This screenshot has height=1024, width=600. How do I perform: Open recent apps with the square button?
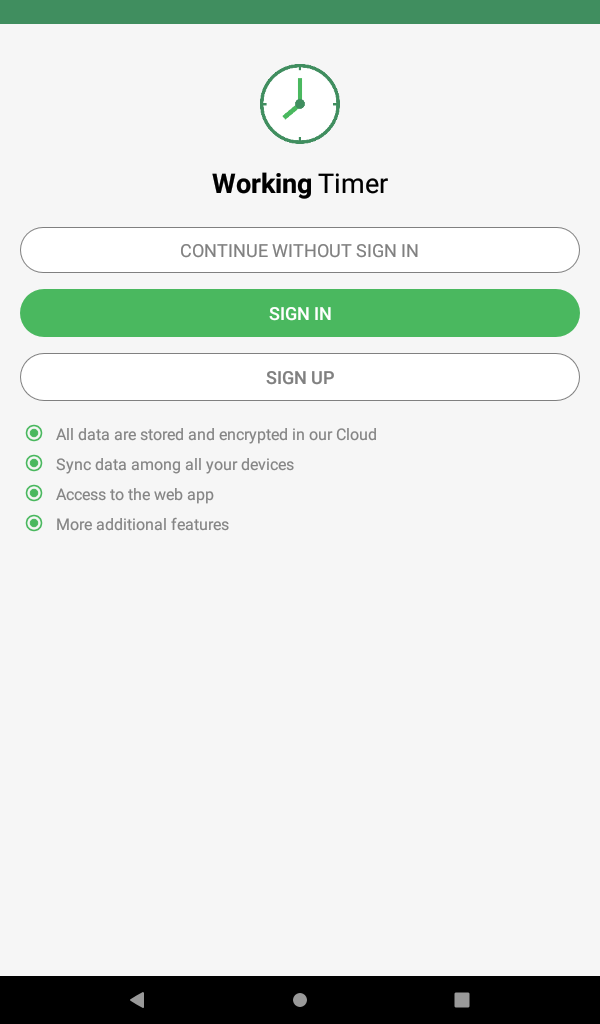coord(462,999)
